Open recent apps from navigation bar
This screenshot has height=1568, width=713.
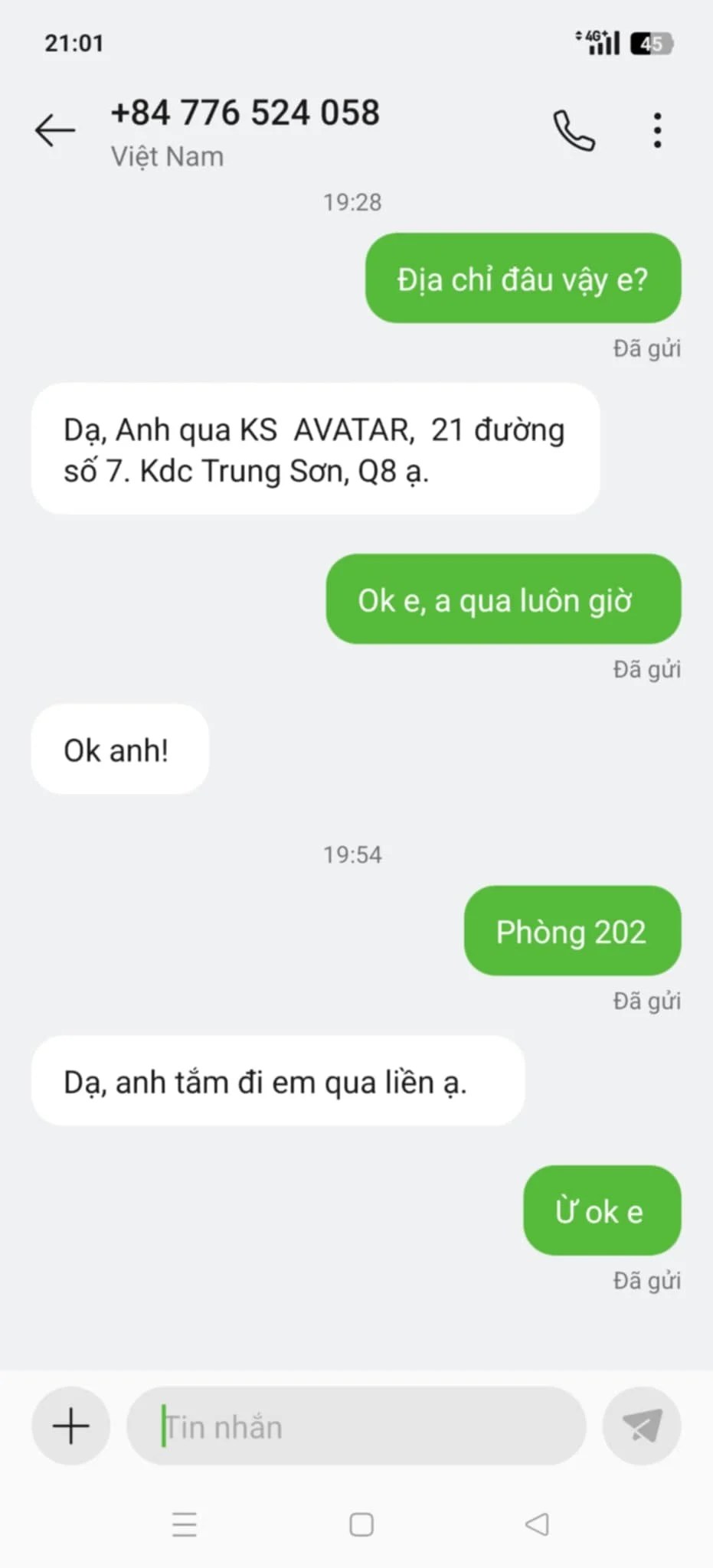coord(185,1524)
